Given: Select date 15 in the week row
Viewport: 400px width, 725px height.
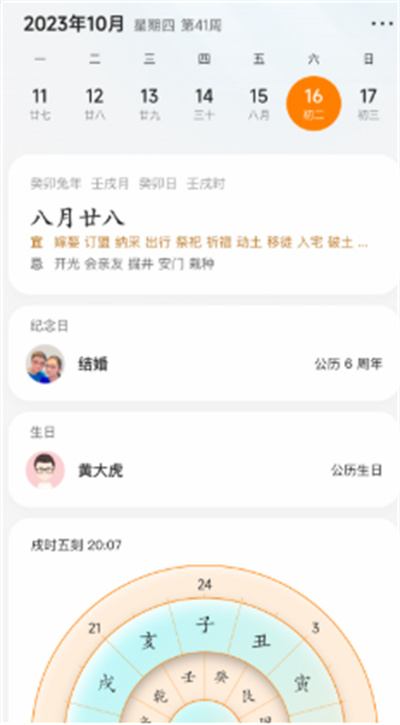Looking at the screenshot, I should point(259,104).
